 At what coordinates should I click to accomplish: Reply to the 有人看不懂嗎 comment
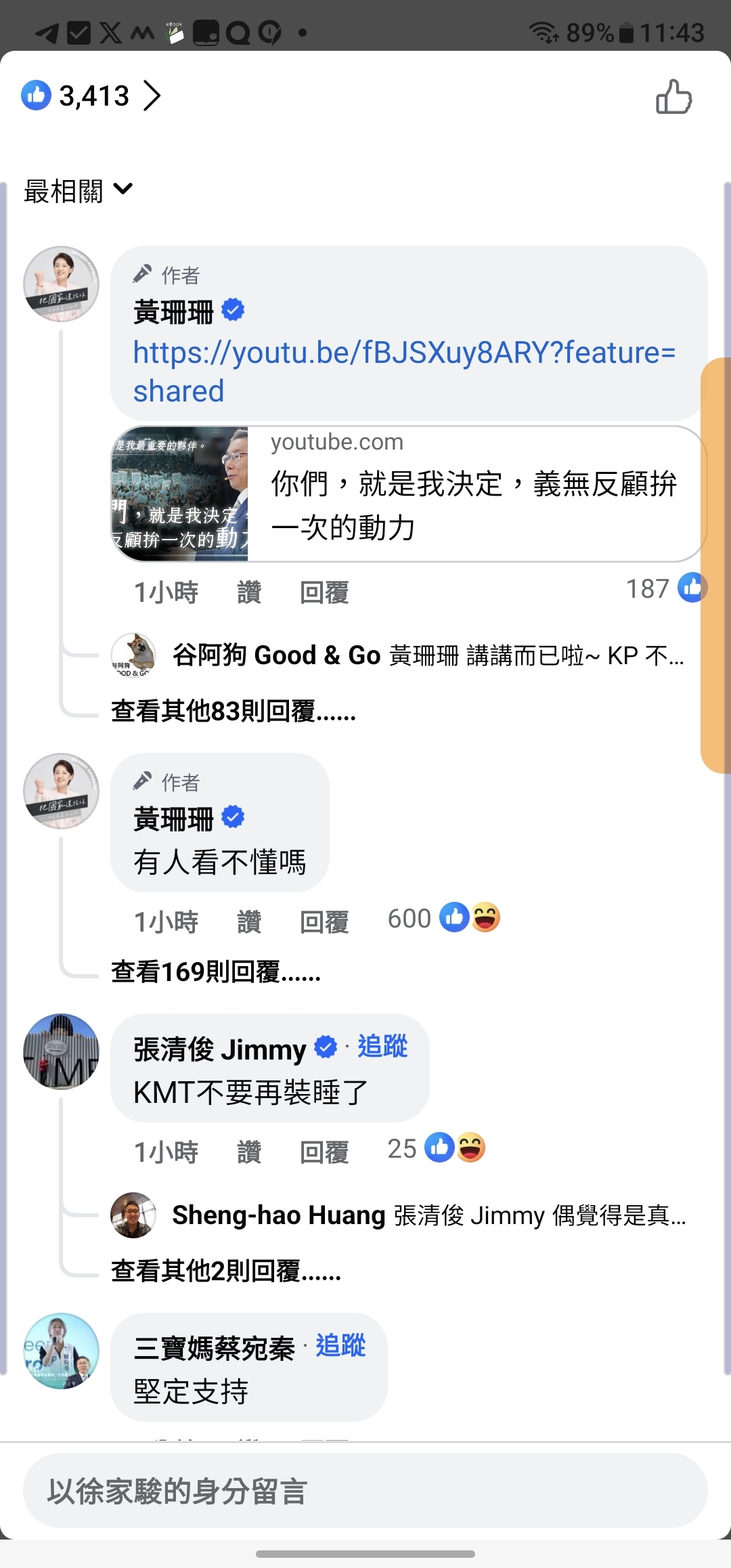click(x=324, y=921)
